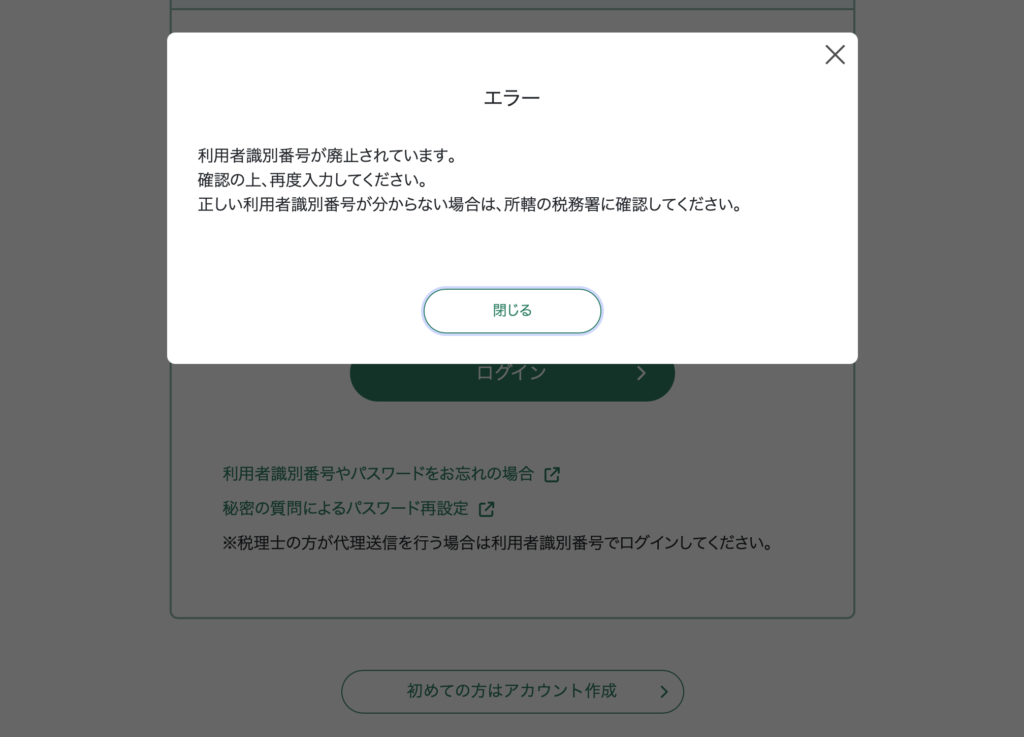Select 初めての方はアカウント作成
This screenshot has height=737, width=1024.
click(x=512, y=691)
